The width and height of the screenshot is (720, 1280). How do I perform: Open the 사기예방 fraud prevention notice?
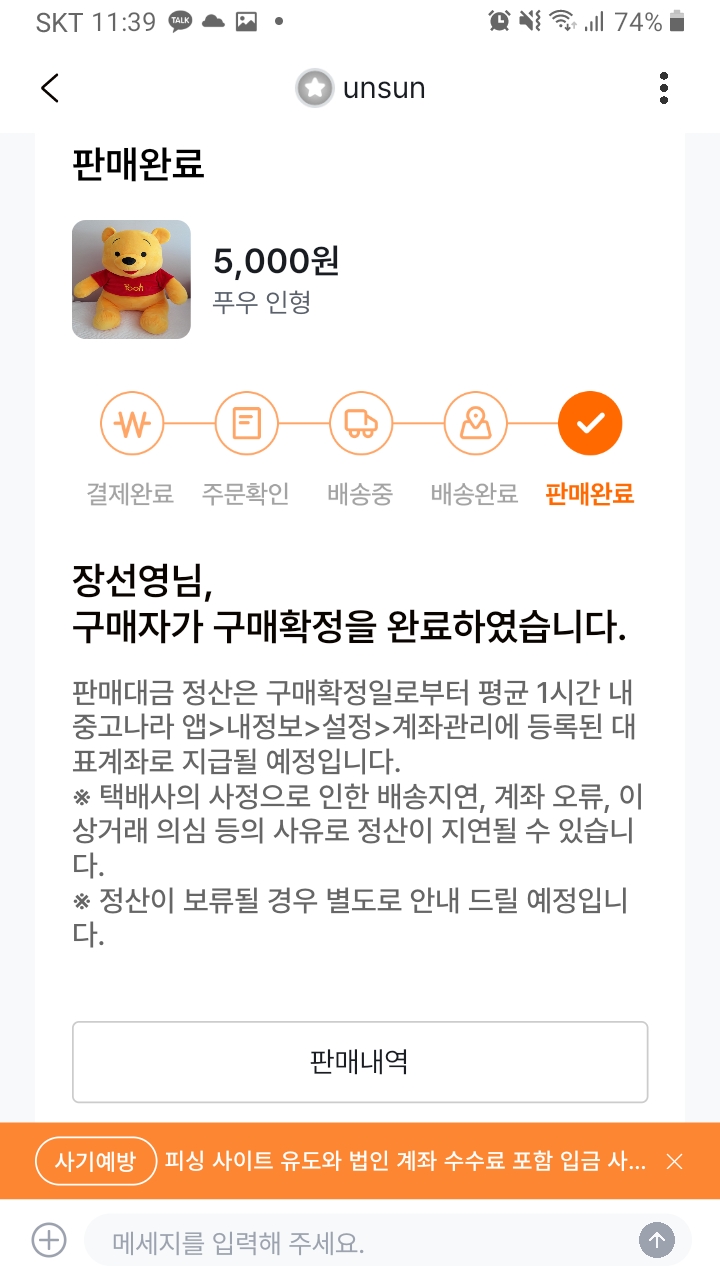tap(96, 1161)
